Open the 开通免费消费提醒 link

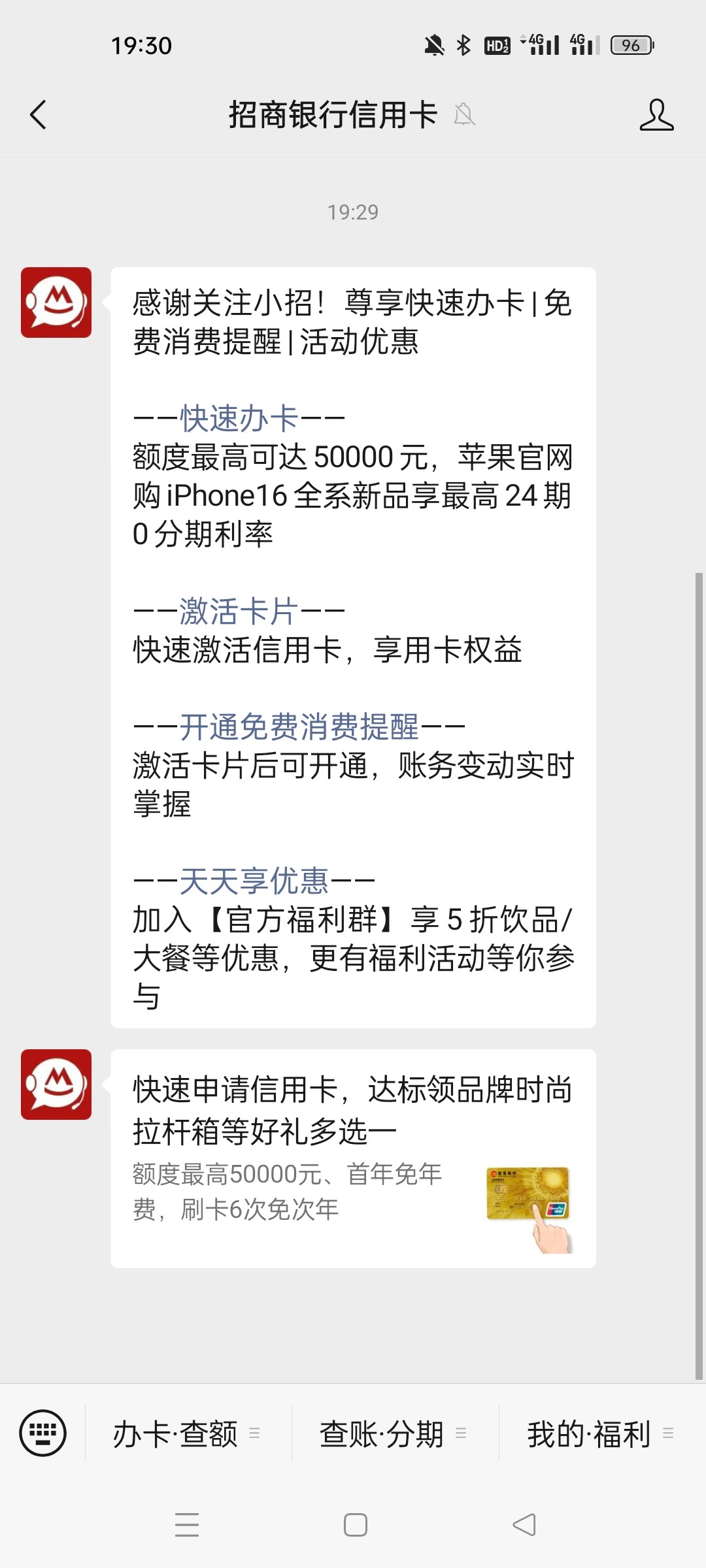299,727
